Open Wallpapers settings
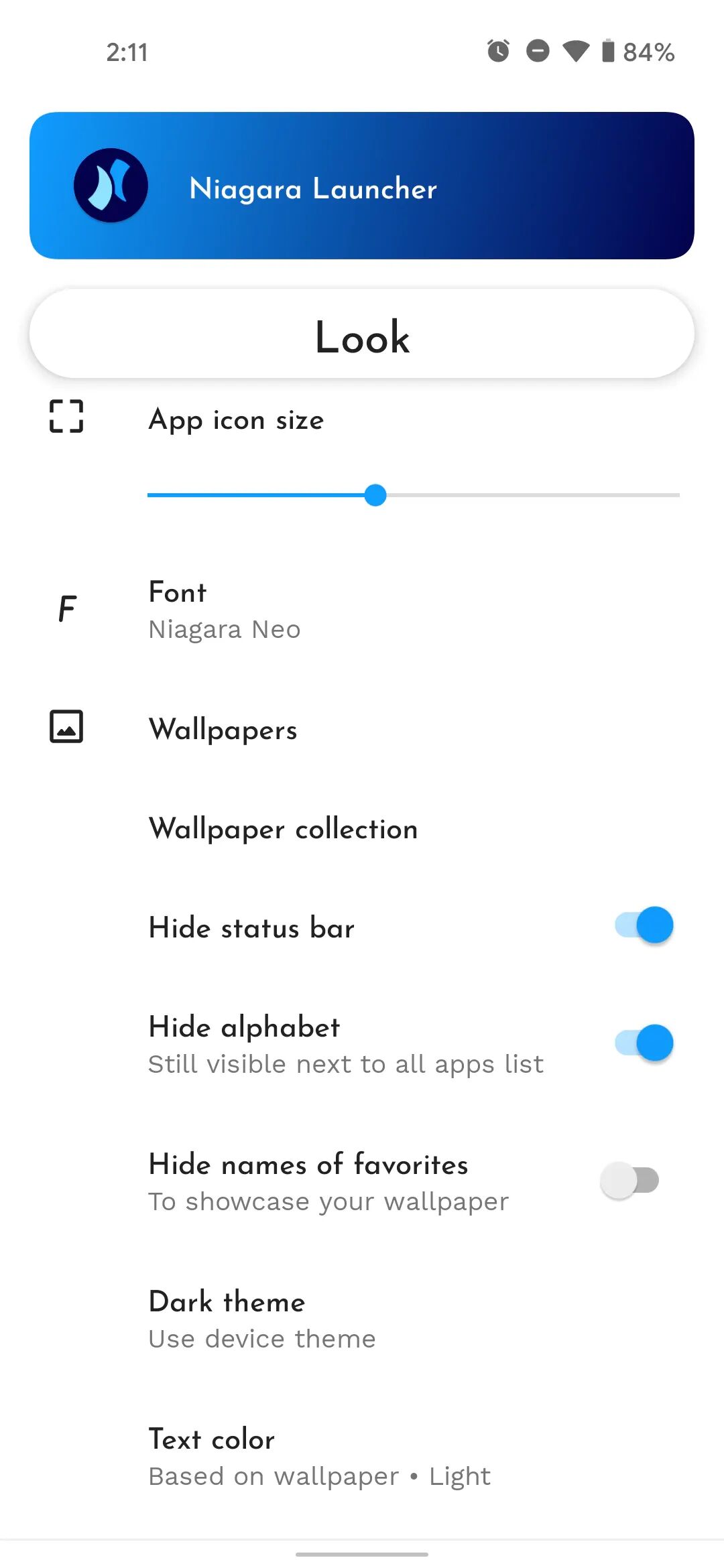 tap(362, 729)
